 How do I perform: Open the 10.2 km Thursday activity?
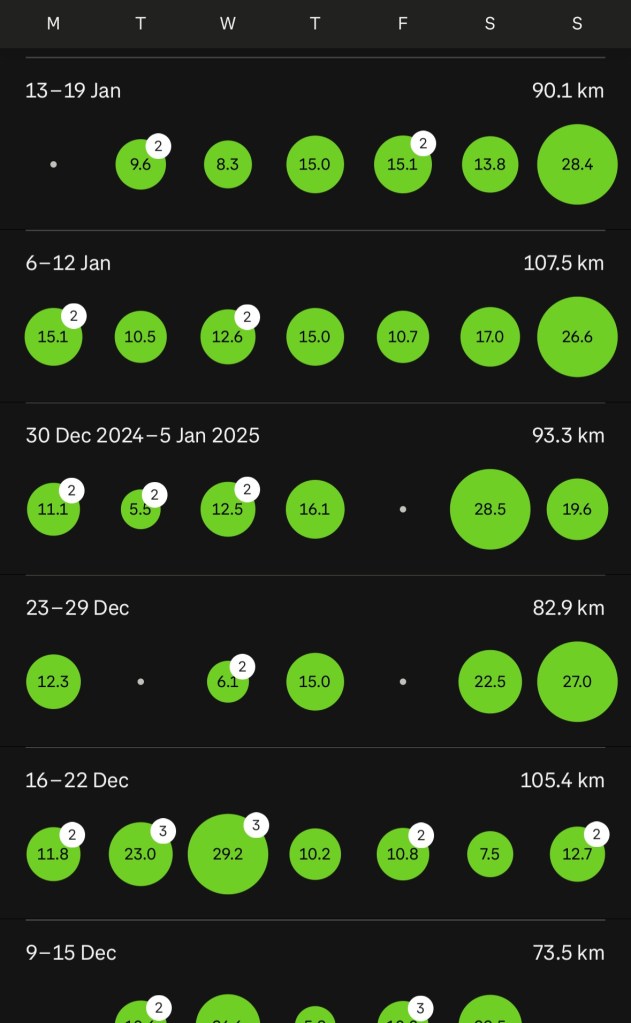pyautogui.click(x=315, y=854)
